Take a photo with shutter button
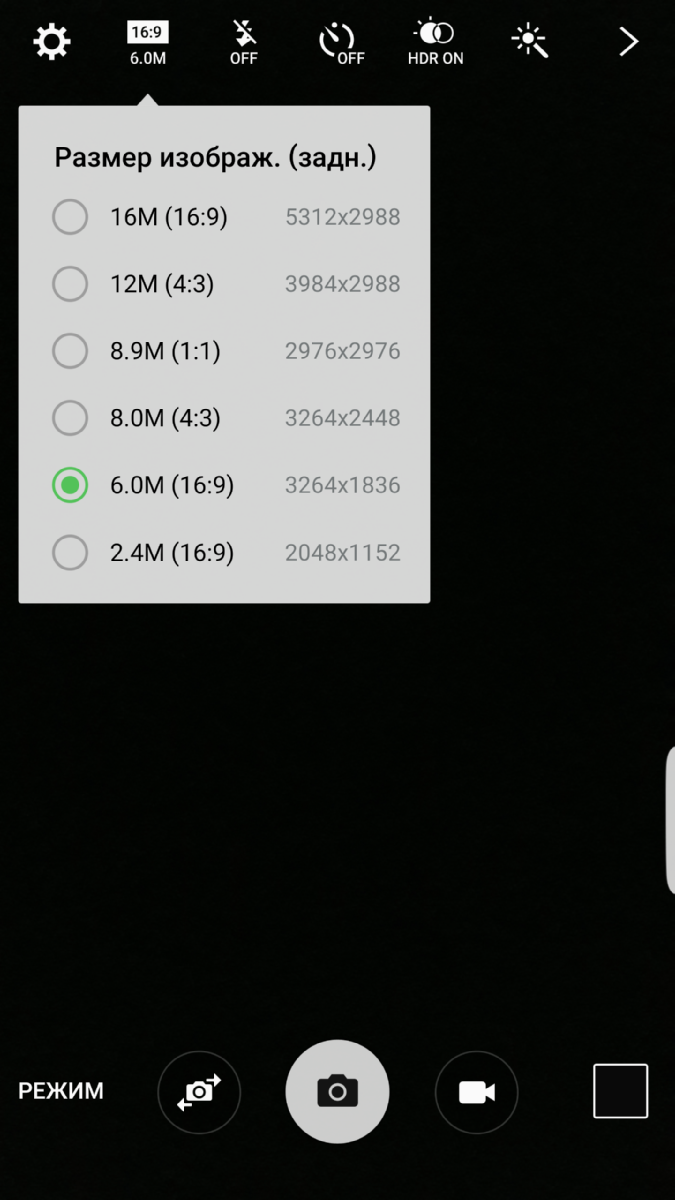 (x=337, y=1092)
